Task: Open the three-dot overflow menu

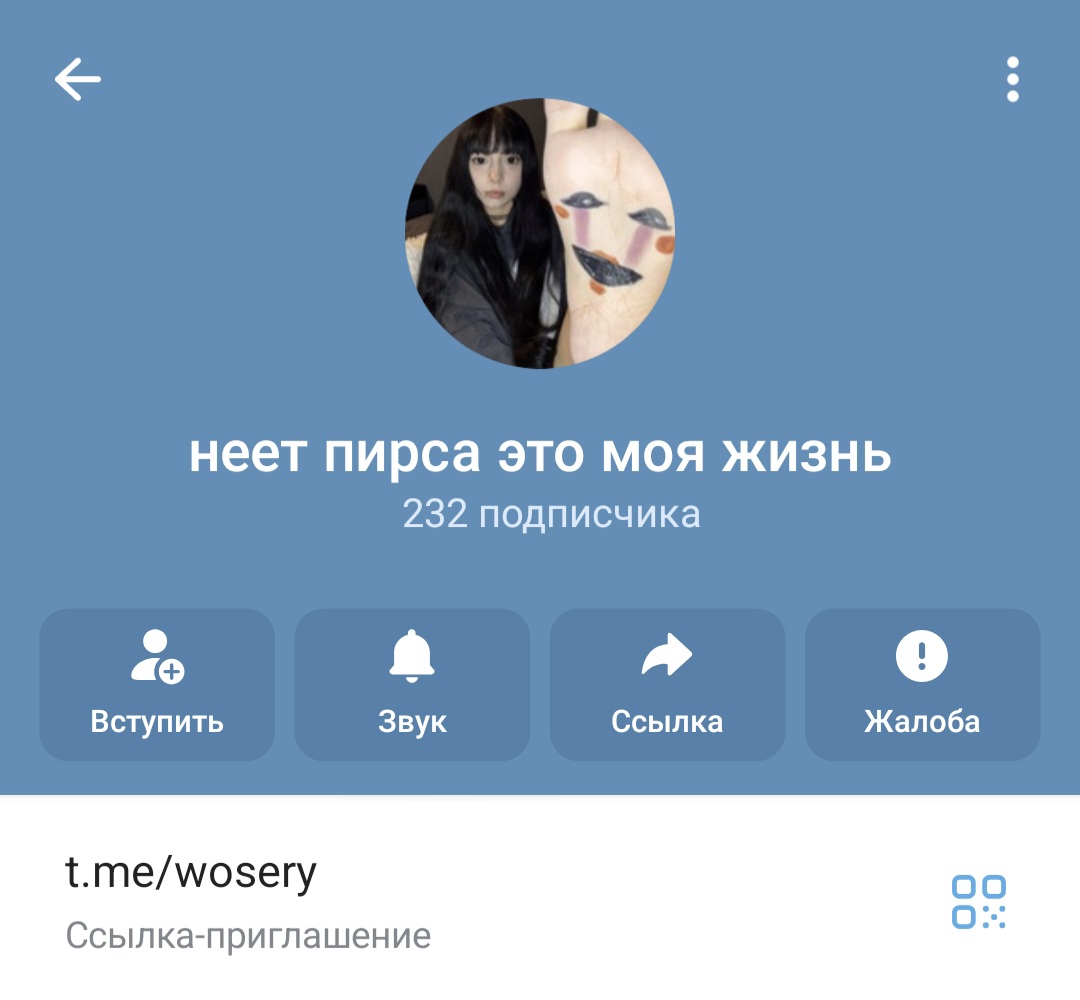Action: (1012, 79)
